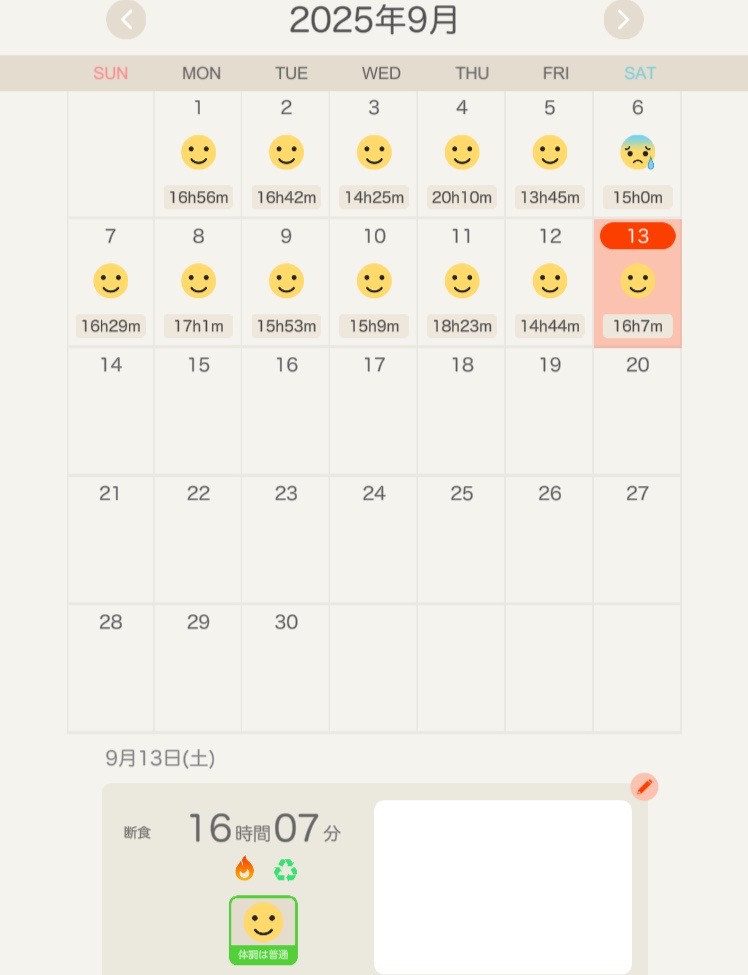Select September 2 with 16h42m fast

(286, 154)
